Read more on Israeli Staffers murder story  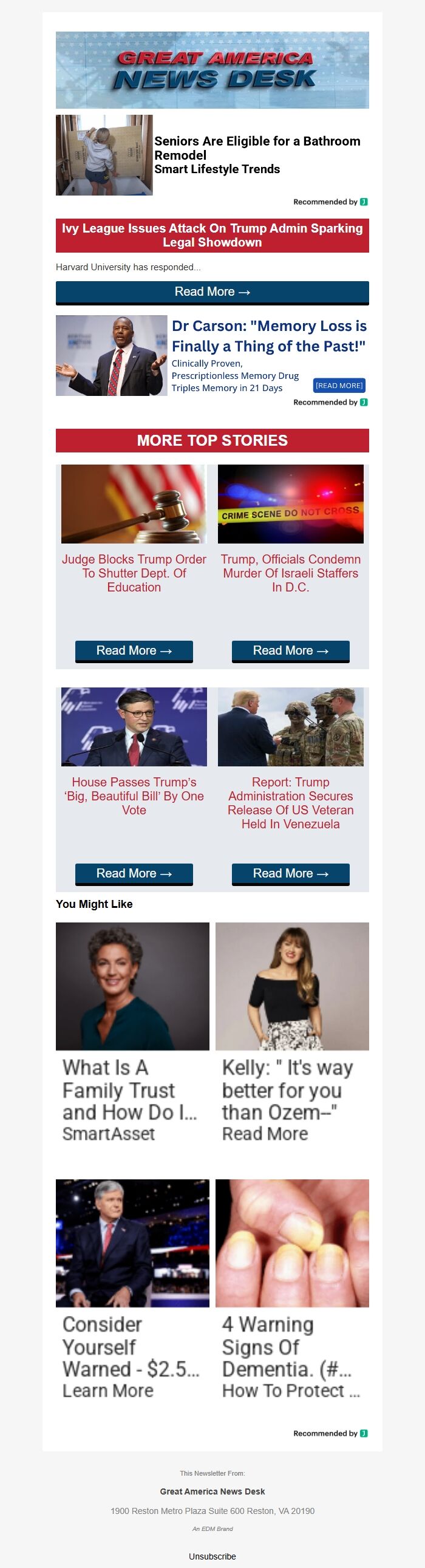(290, 650)
